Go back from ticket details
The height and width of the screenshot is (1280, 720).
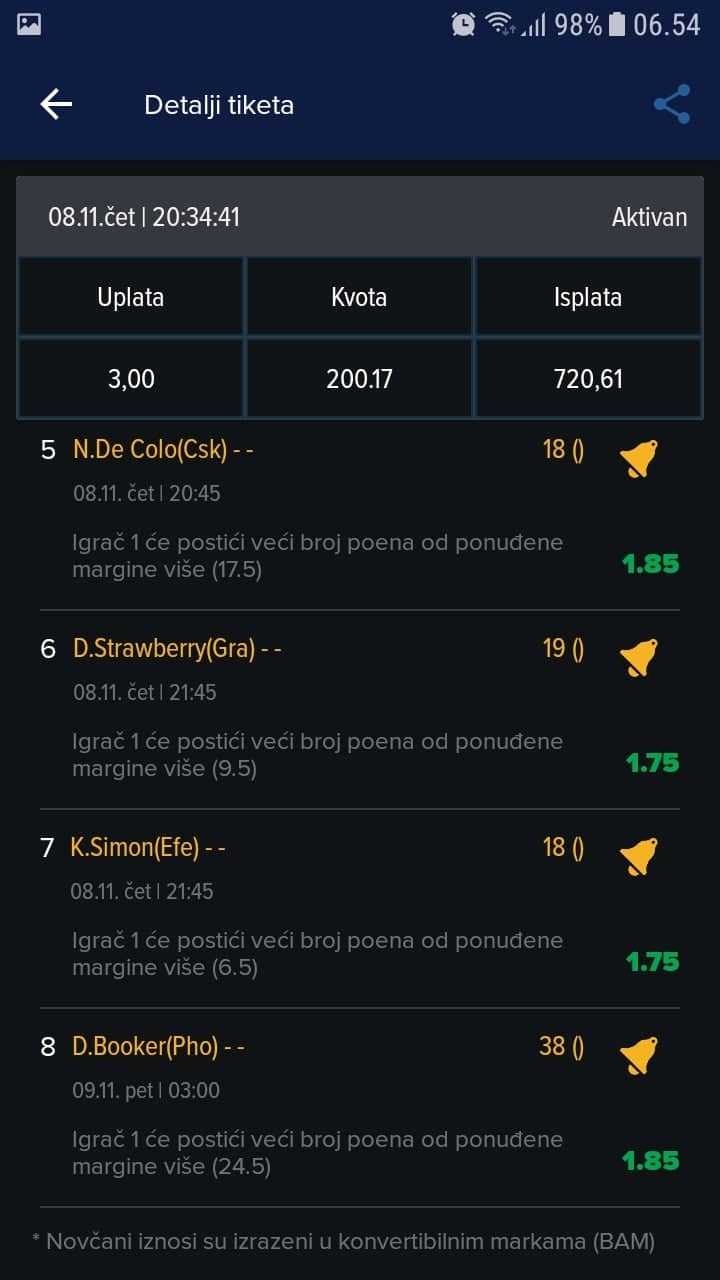[x=56, y=104]
